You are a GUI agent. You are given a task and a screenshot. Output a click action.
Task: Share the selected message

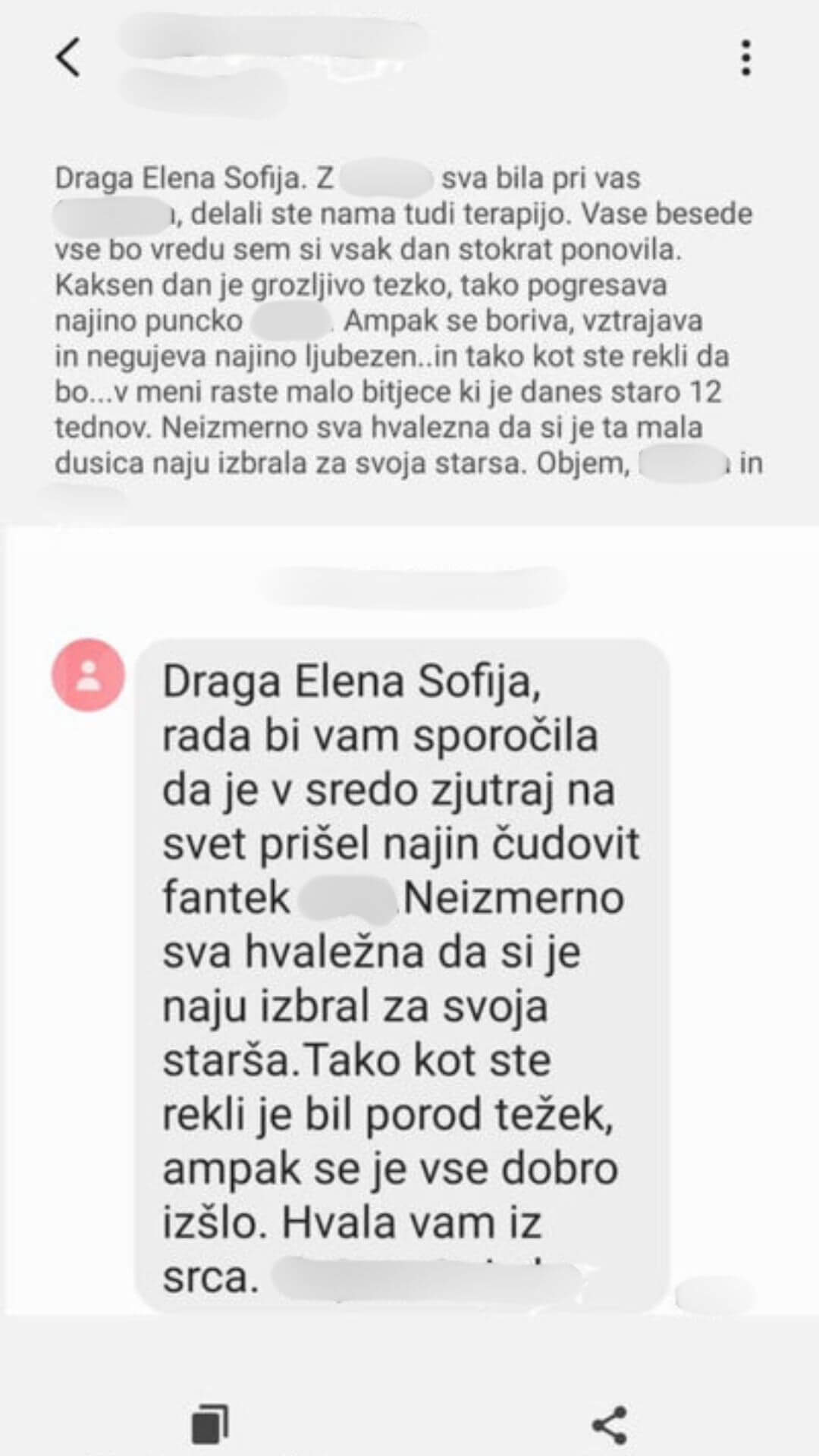(x=609, y=1424)
